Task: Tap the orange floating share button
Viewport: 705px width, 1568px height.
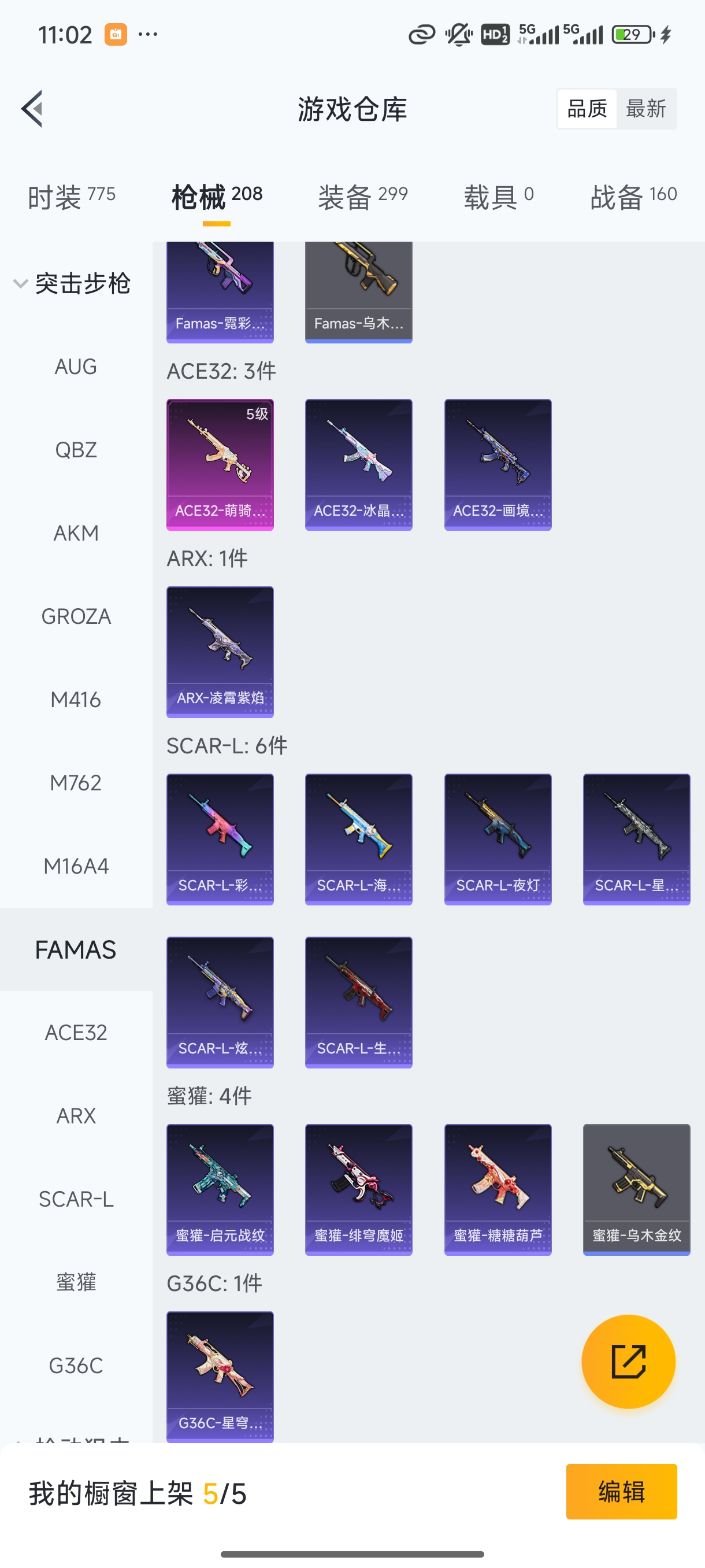Action: [628, 1361]
